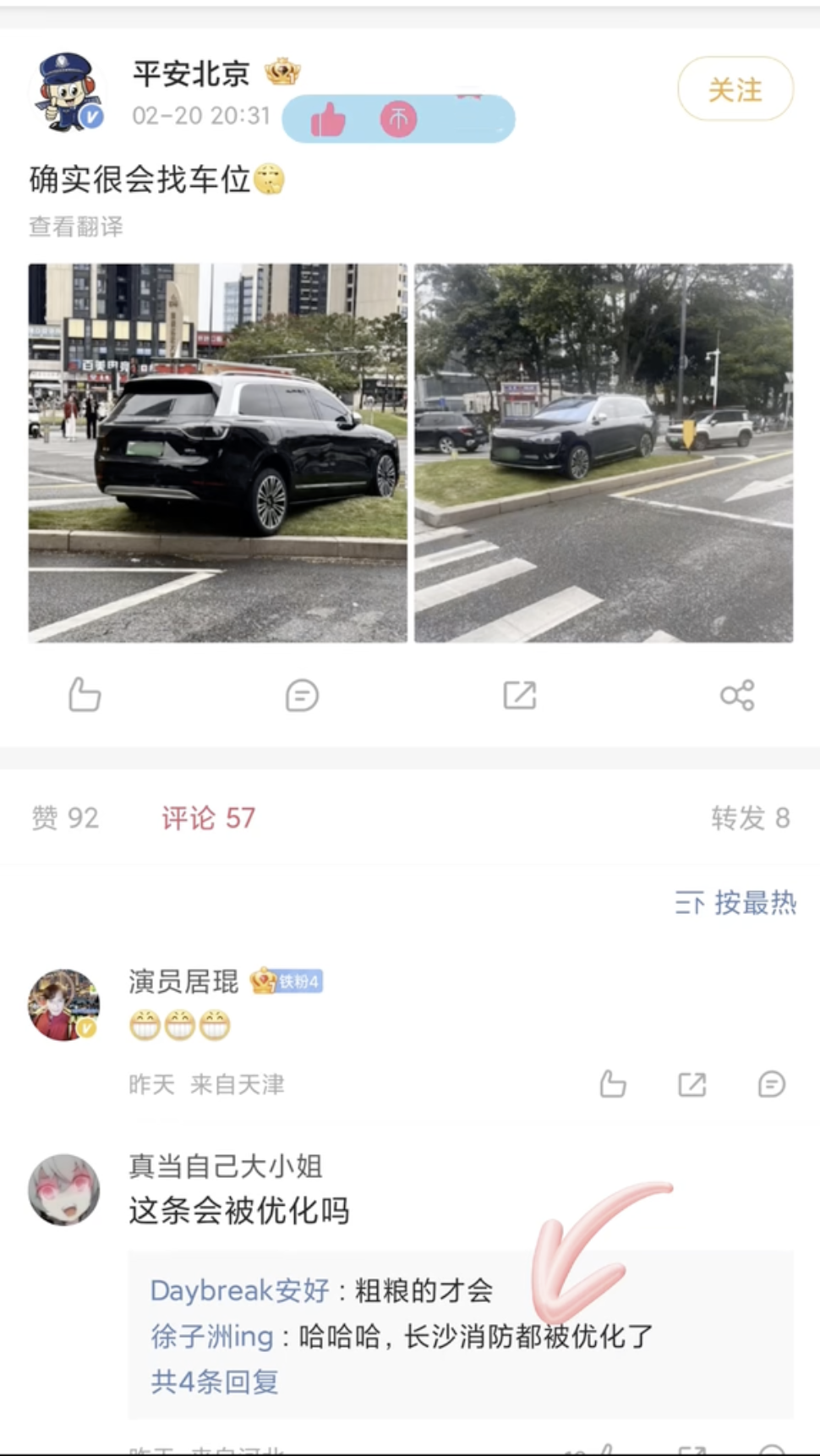Image resolution: width=820 pixels, height=1456 pixels.
Task: Comment on the 平安北京 post
Action: (302, 695)
